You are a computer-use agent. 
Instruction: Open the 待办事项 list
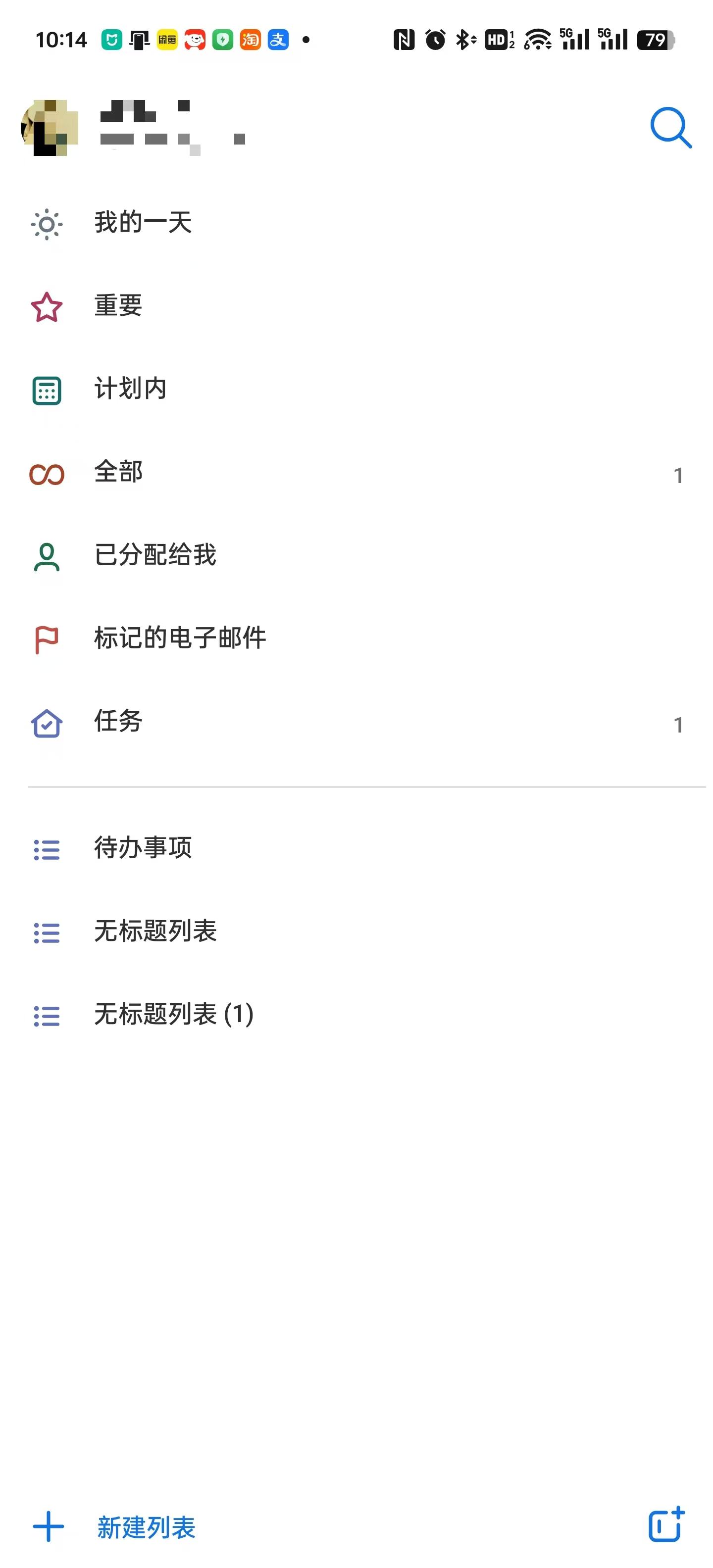tap(143, 848)
